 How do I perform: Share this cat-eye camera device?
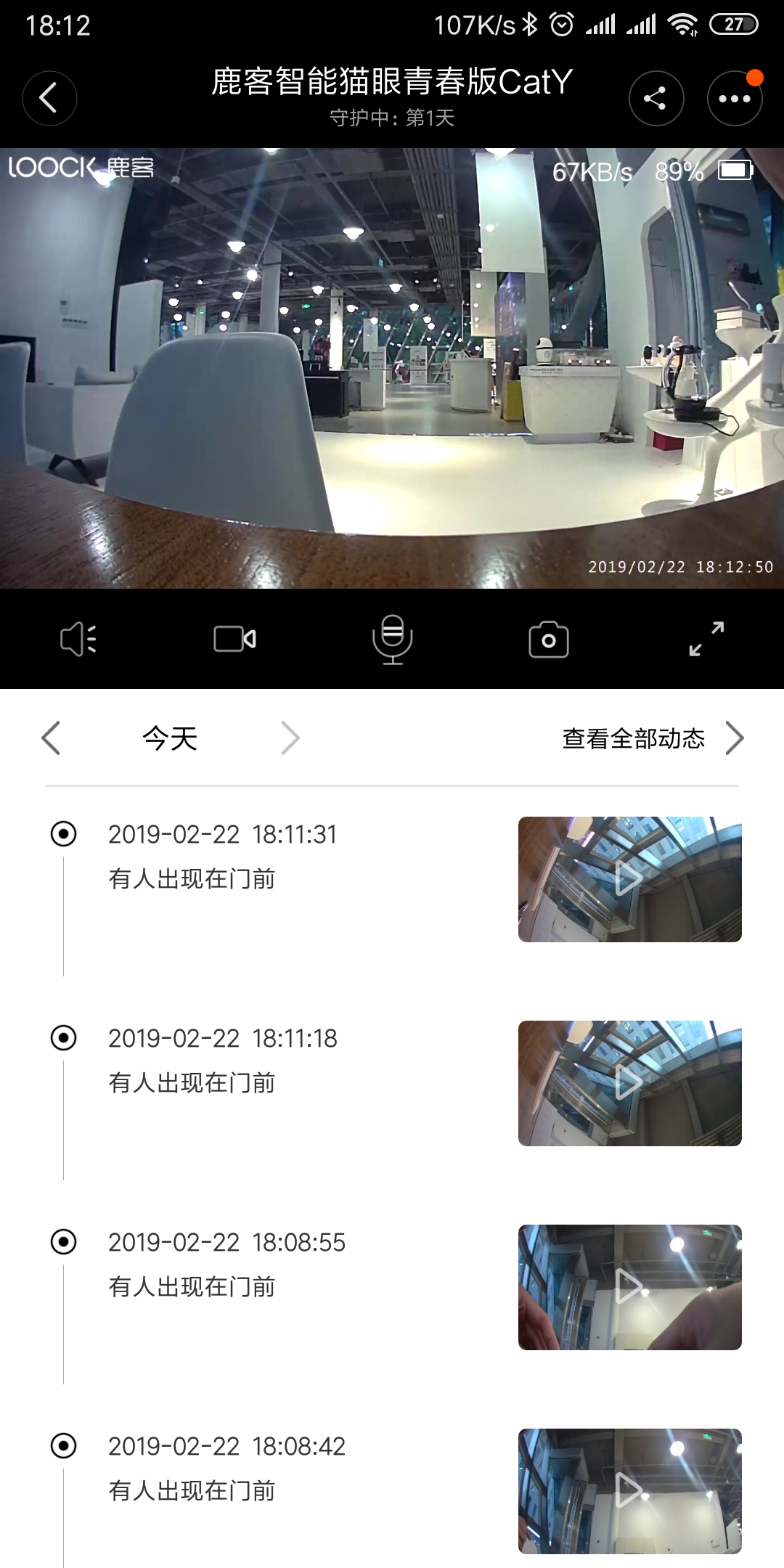tap(656, 98)
